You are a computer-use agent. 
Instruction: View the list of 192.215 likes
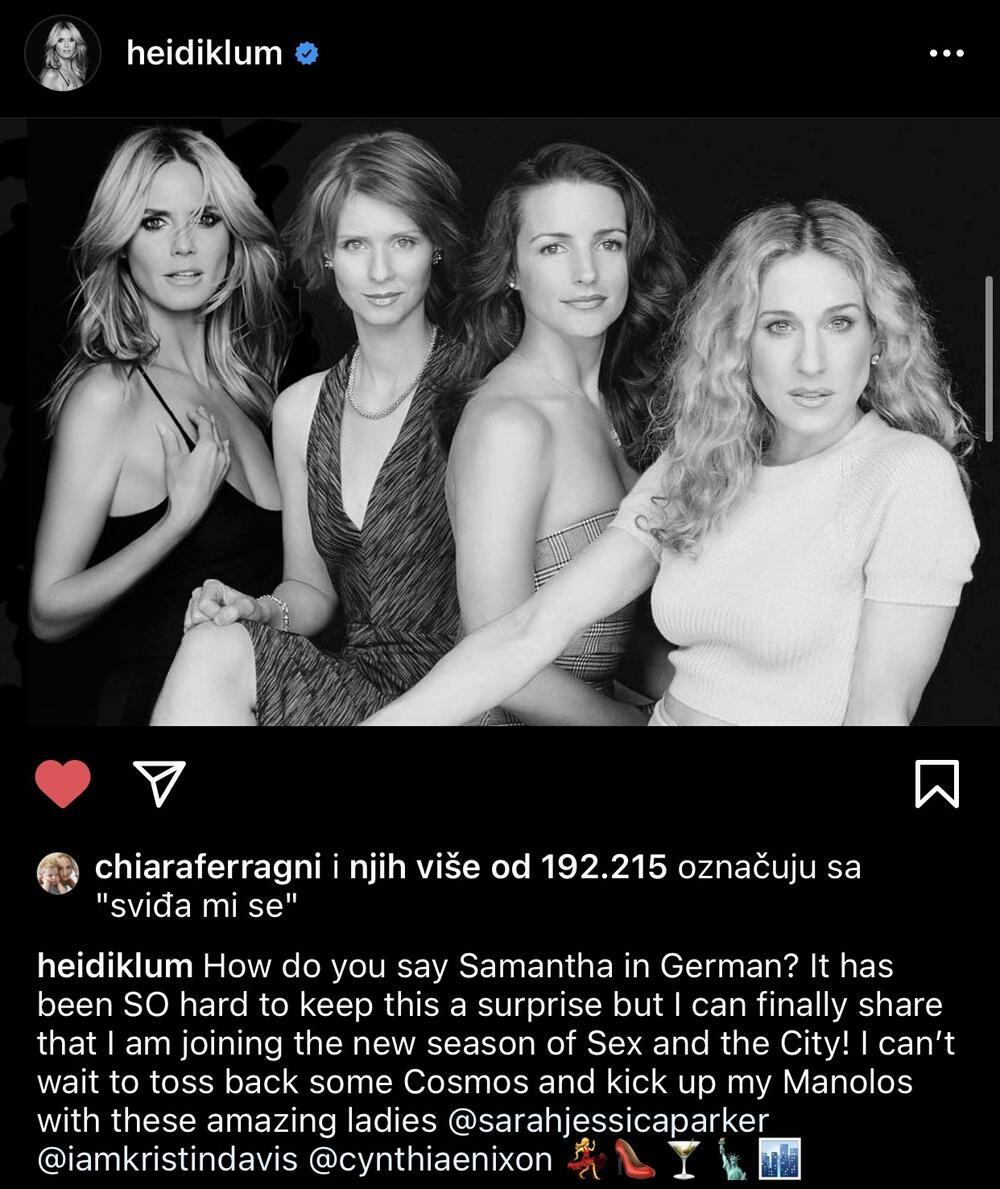coord(603,867)
